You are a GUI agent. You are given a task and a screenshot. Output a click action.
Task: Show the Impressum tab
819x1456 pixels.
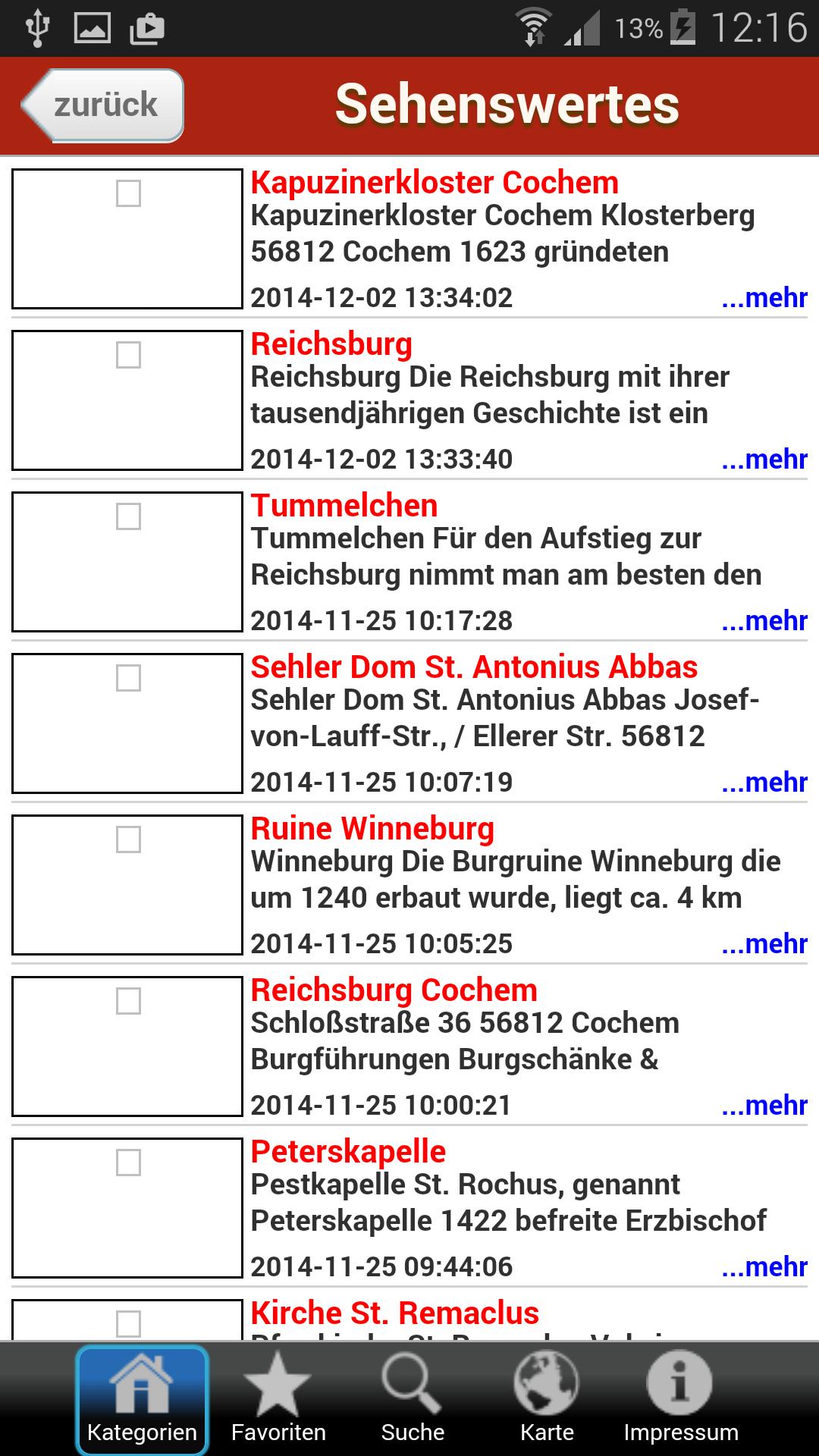[x=680, y=1399]
